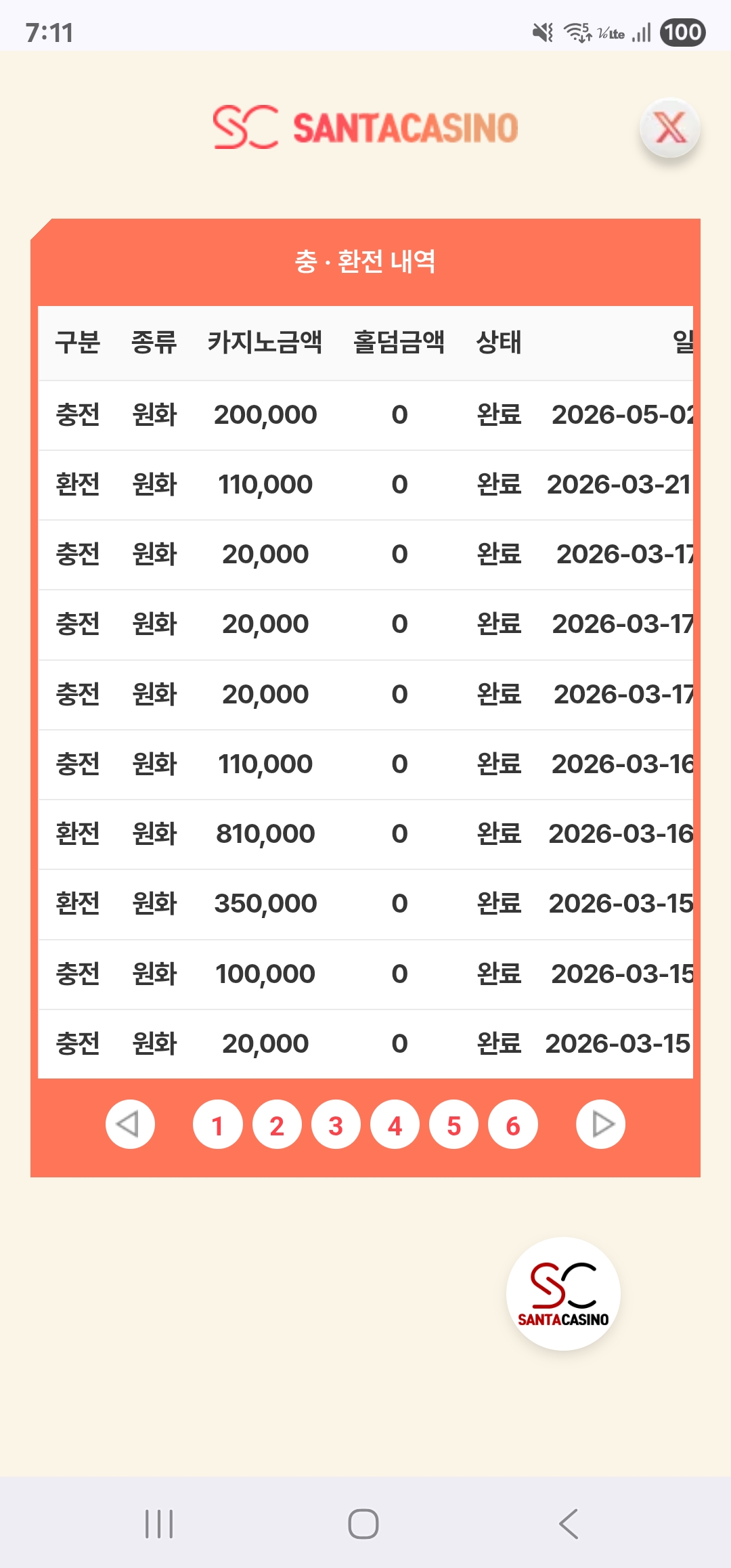Tap the previous page arrow

(x=130, y=1125)
